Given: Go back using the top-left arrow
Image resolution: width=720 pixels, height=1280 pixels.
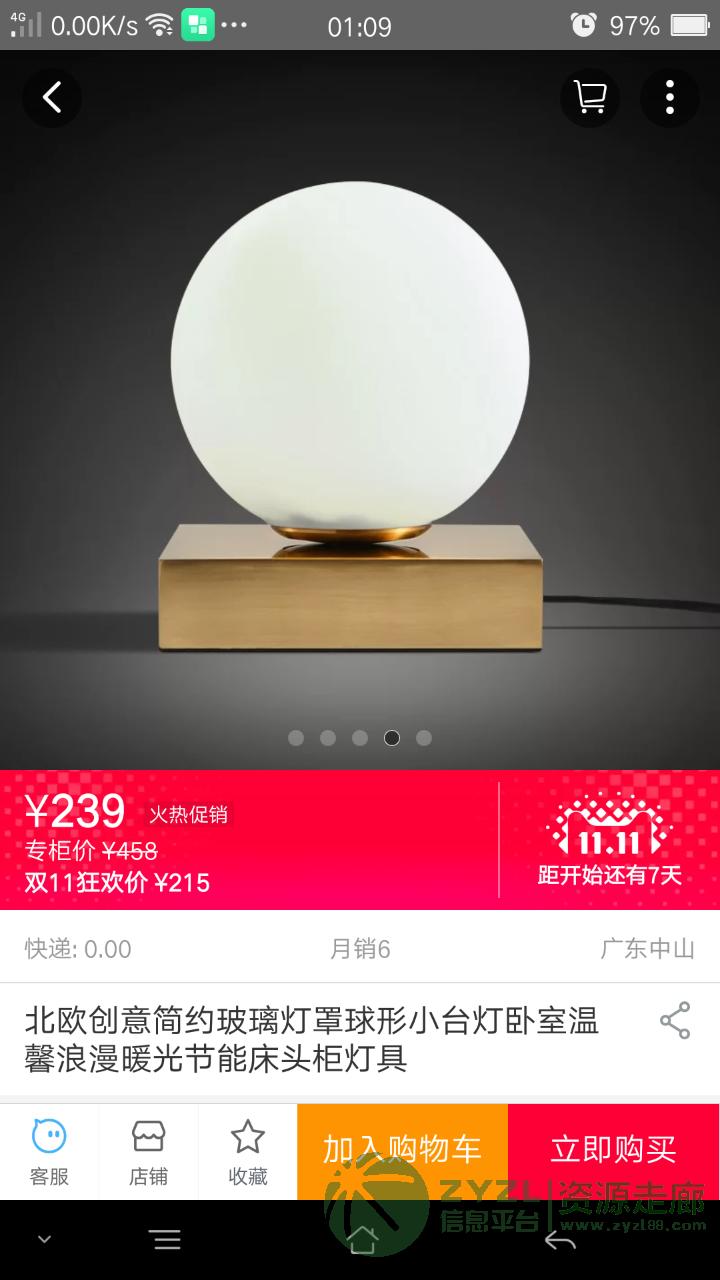Looking at the screenshot, I should click(x=52, y=98).
